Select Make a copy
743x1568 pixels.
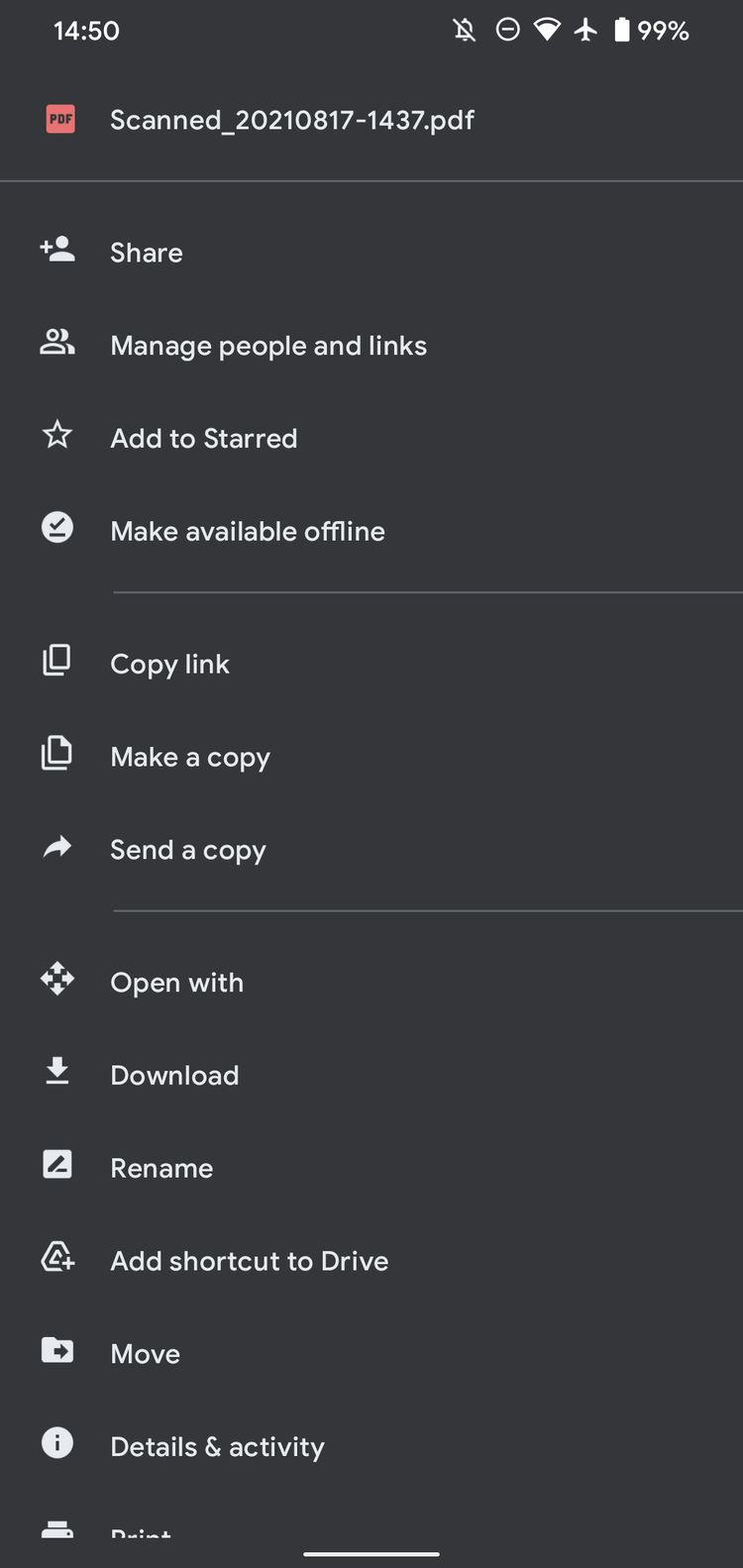(x=371, y=757)
